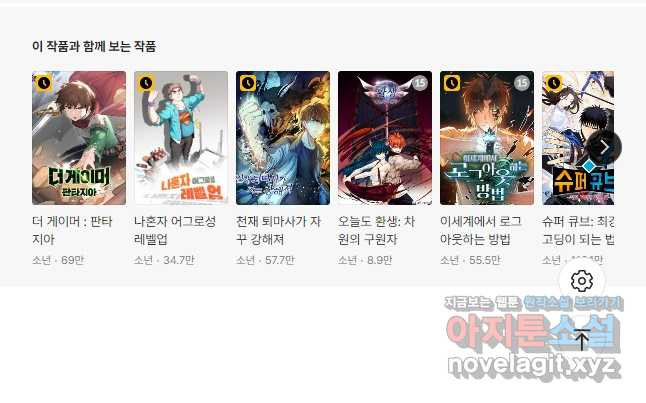Open the settings gear button
Screen dimensions: 646x403
(x=582, y=281)
